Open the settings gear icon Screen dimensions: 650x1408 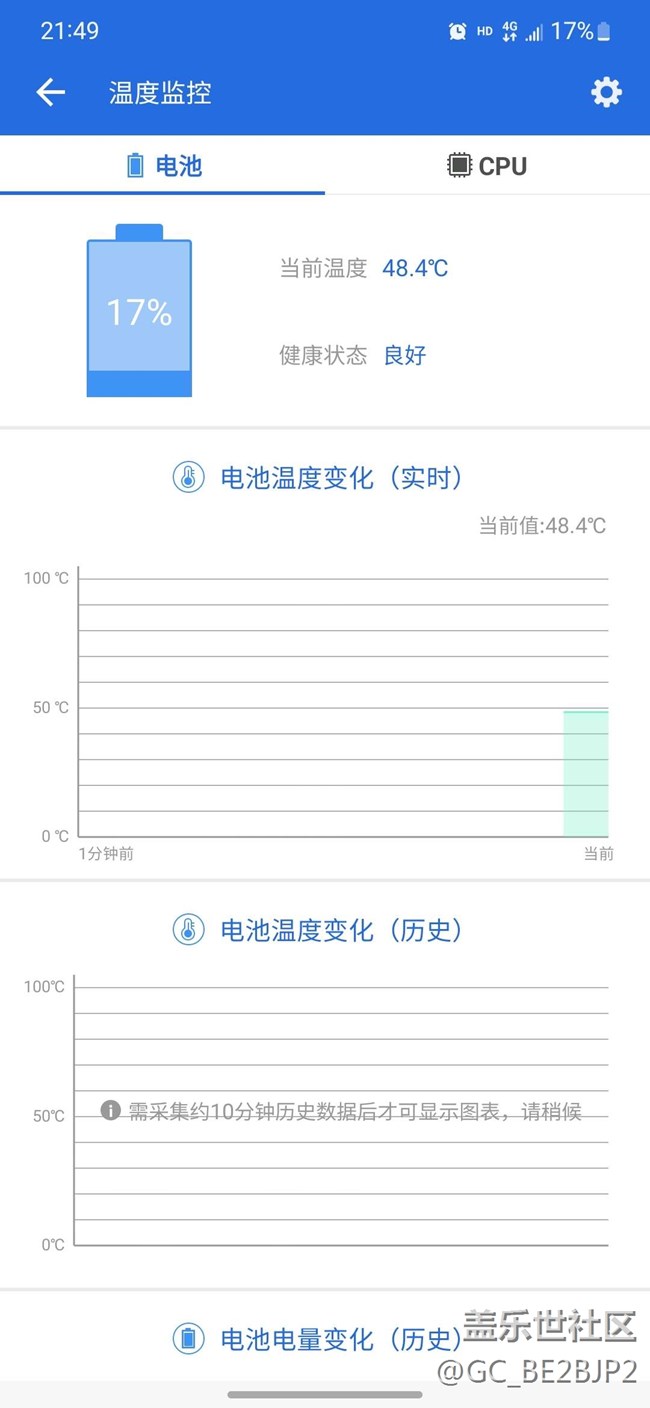tap(606, 93)
